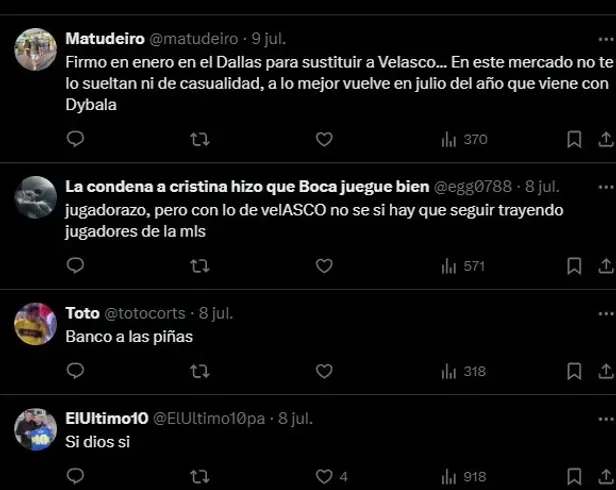Screen dimensions: 616x490
Task: Open Matudeiro's profile avatar
Action: pyautogui.click(x=36, y=49)
